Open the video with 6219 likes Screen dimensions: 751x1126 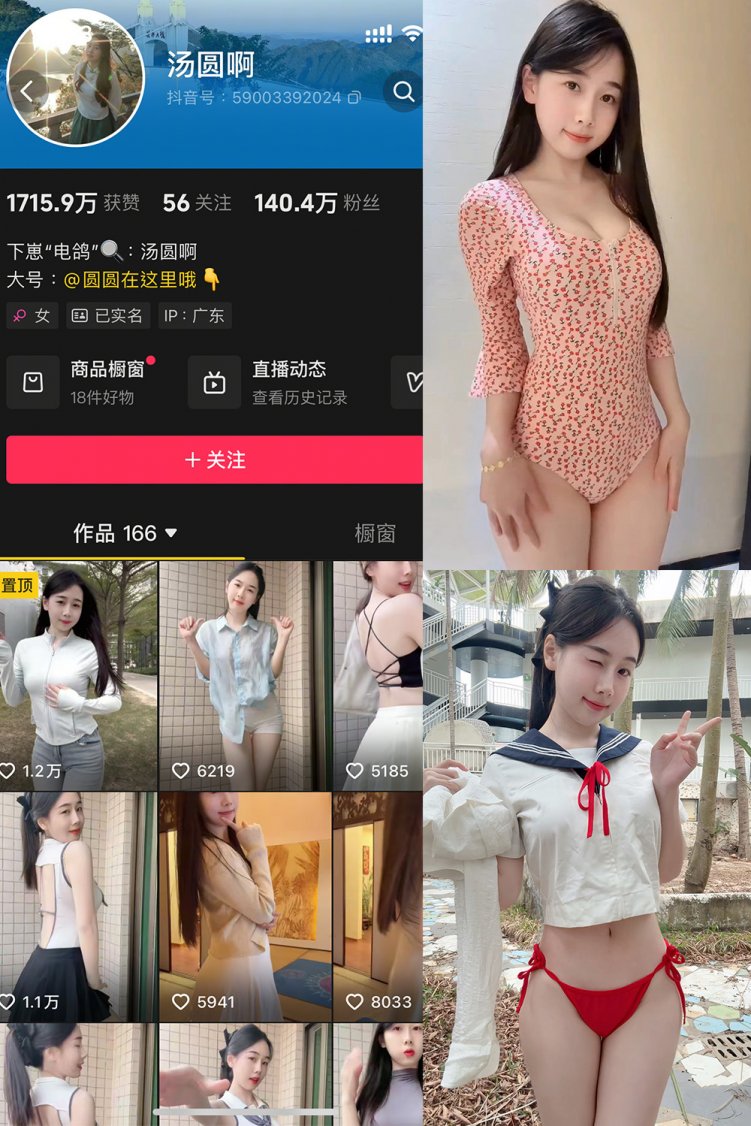coord(244,670)
